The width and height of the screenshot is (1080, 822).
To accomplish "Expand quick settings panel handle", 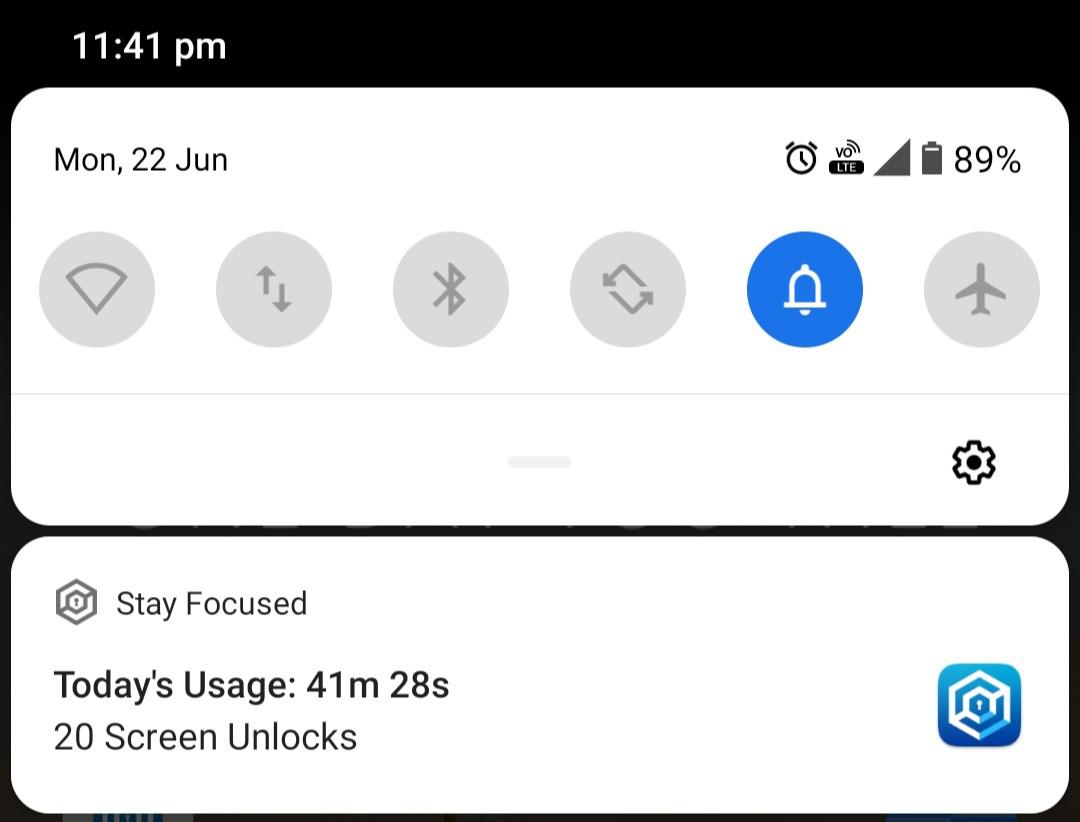I will click(x=539, y=462).
